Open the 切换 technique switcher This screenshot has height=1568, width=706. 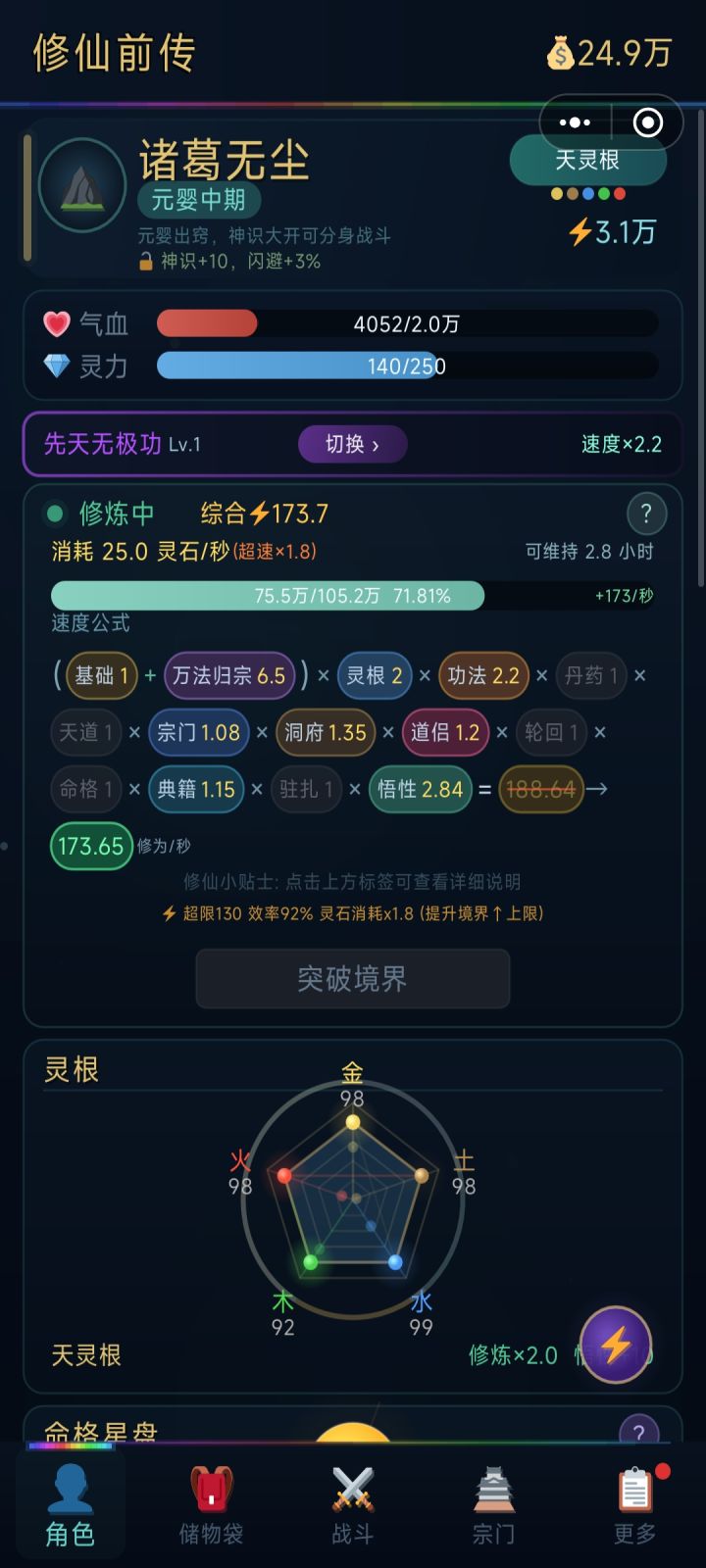pos(352,444)
